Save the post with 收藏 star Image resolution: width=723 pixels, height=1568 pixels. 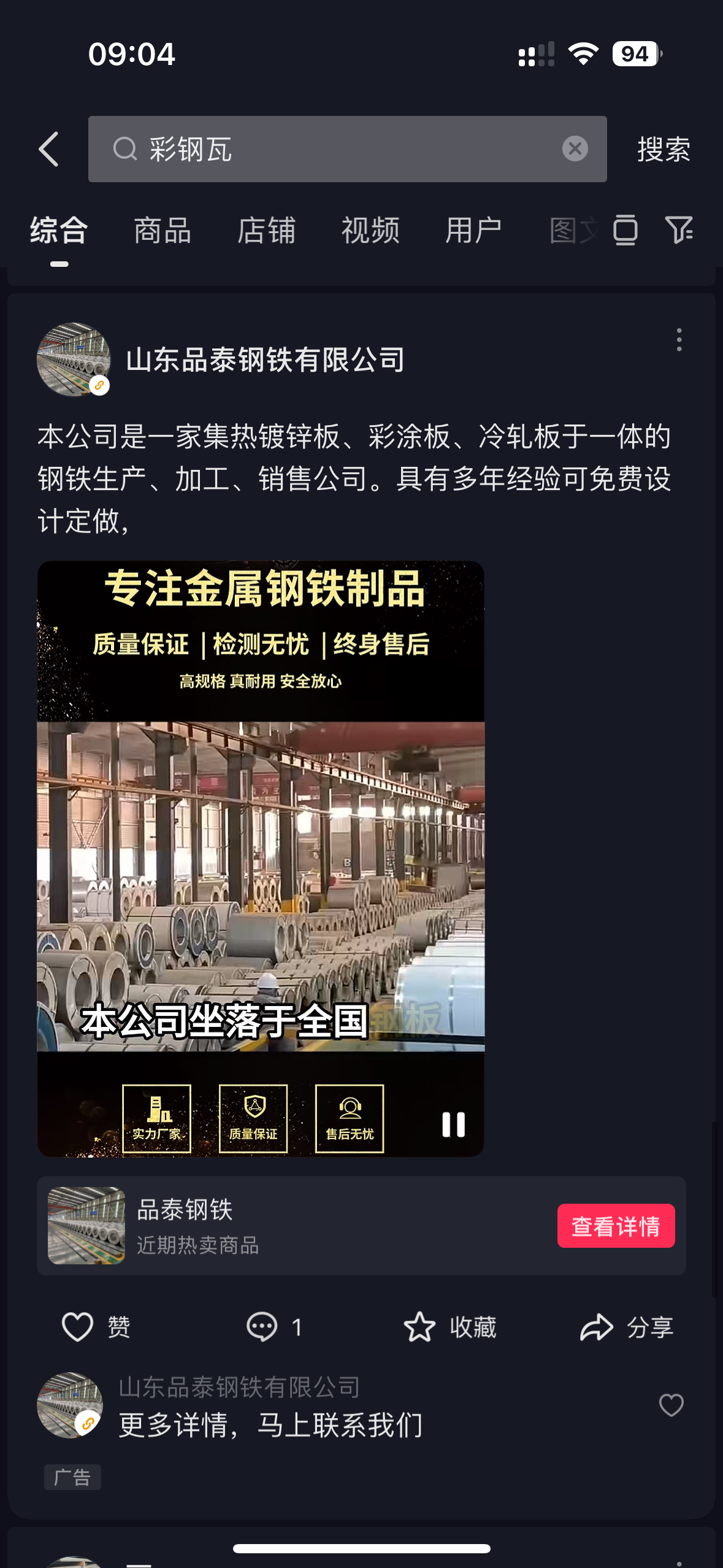click(420, 1327)
